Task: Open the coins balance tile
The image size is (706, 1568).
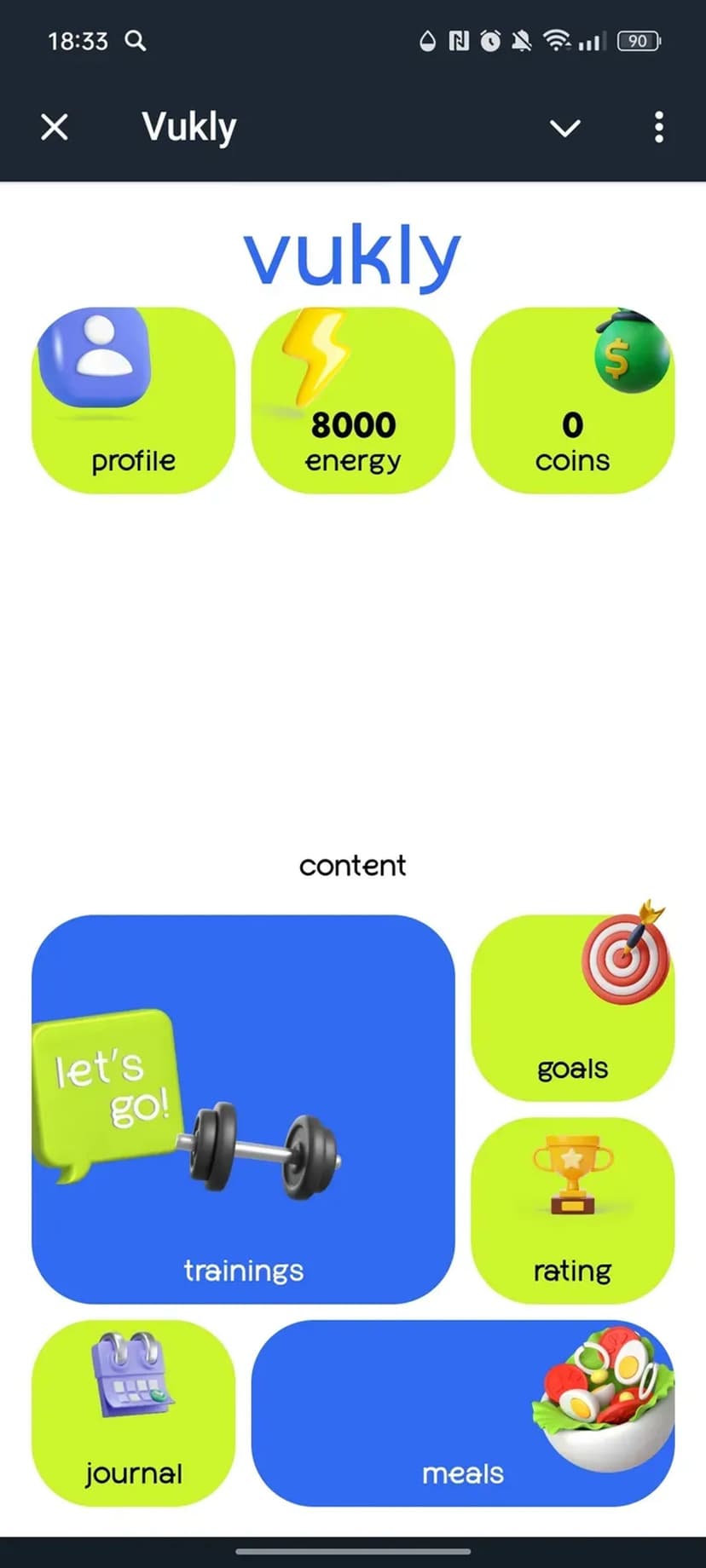Action: [x=572, y=401]
